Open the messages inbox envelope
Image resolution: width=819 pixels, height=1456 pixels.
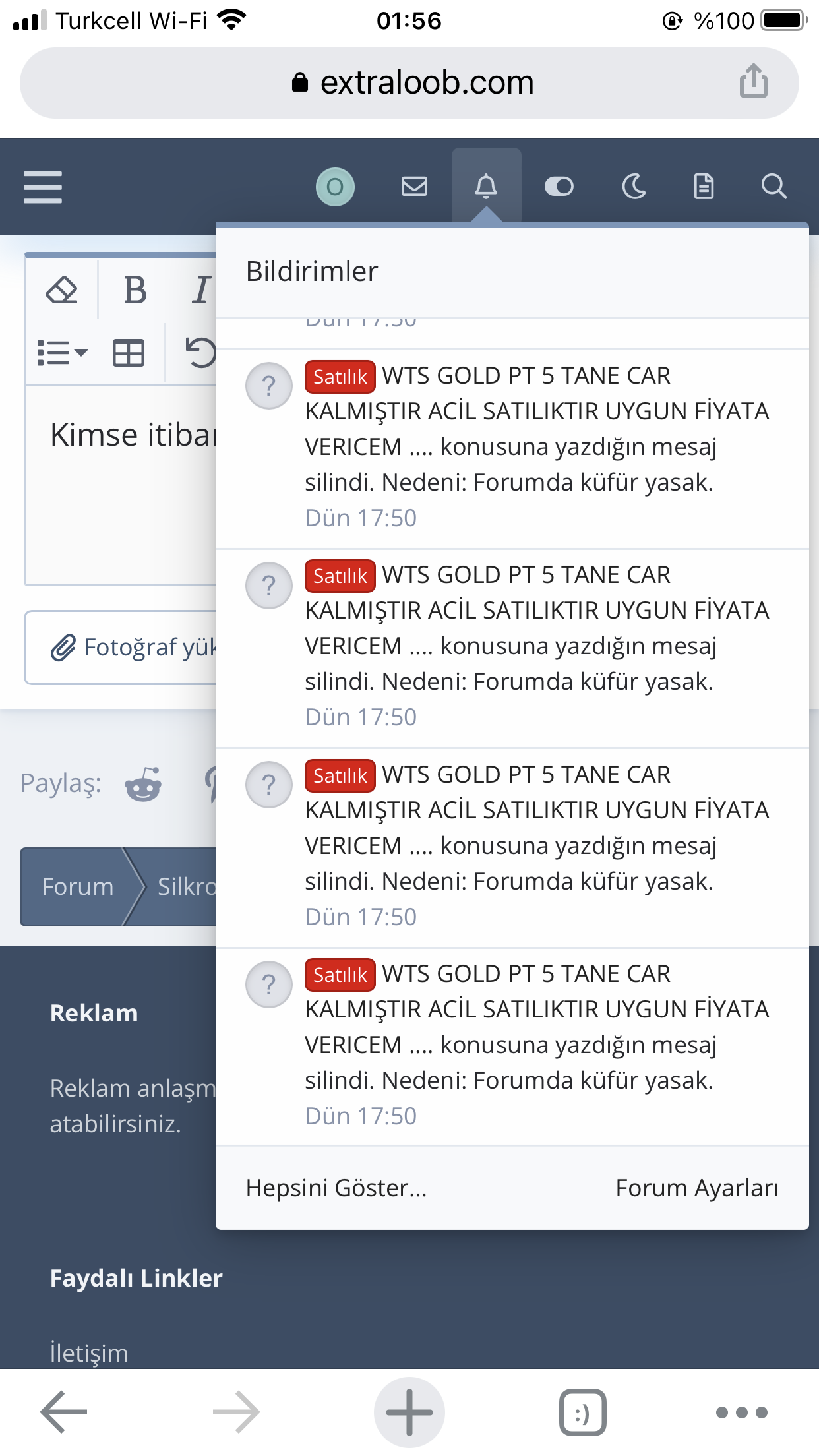[x=414, y=187]
